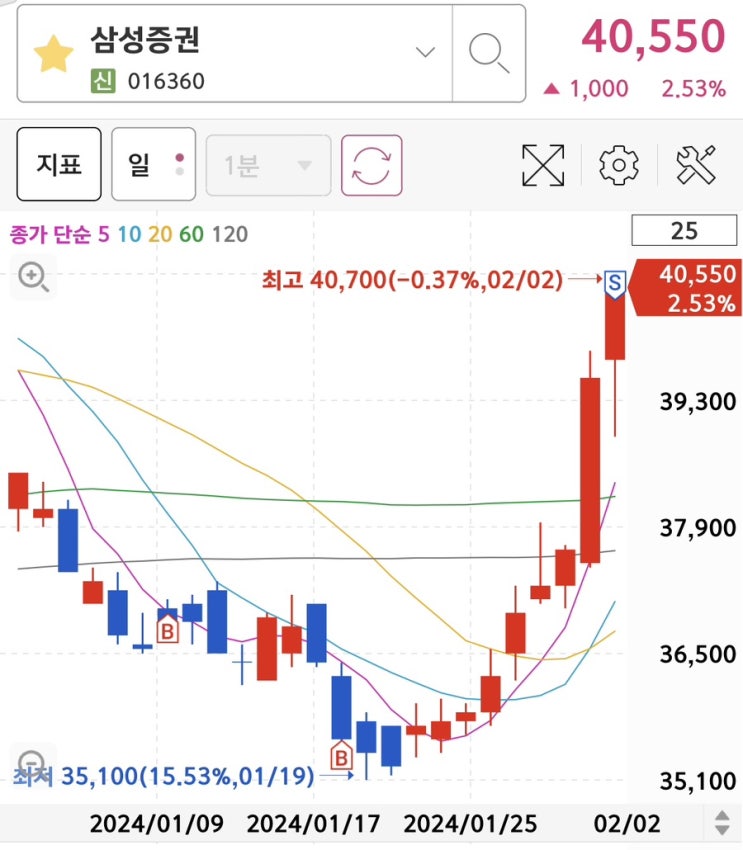Toggle the favorite star for 삼성증권
Screen dimensions: 743x850
click(53, 54)
